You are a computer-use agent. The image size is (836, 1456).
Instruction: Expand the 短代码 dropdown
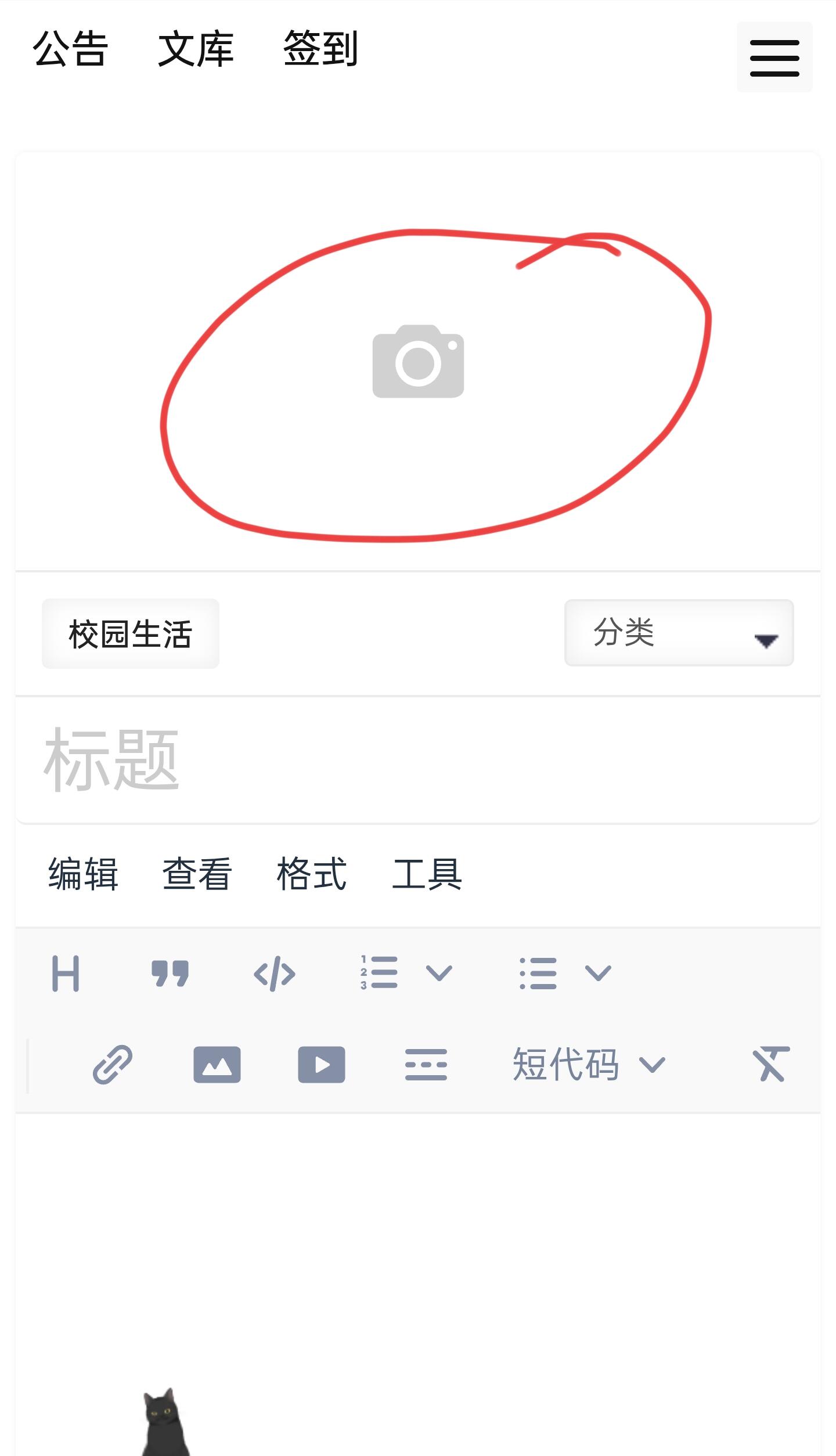click(588, 1064)
